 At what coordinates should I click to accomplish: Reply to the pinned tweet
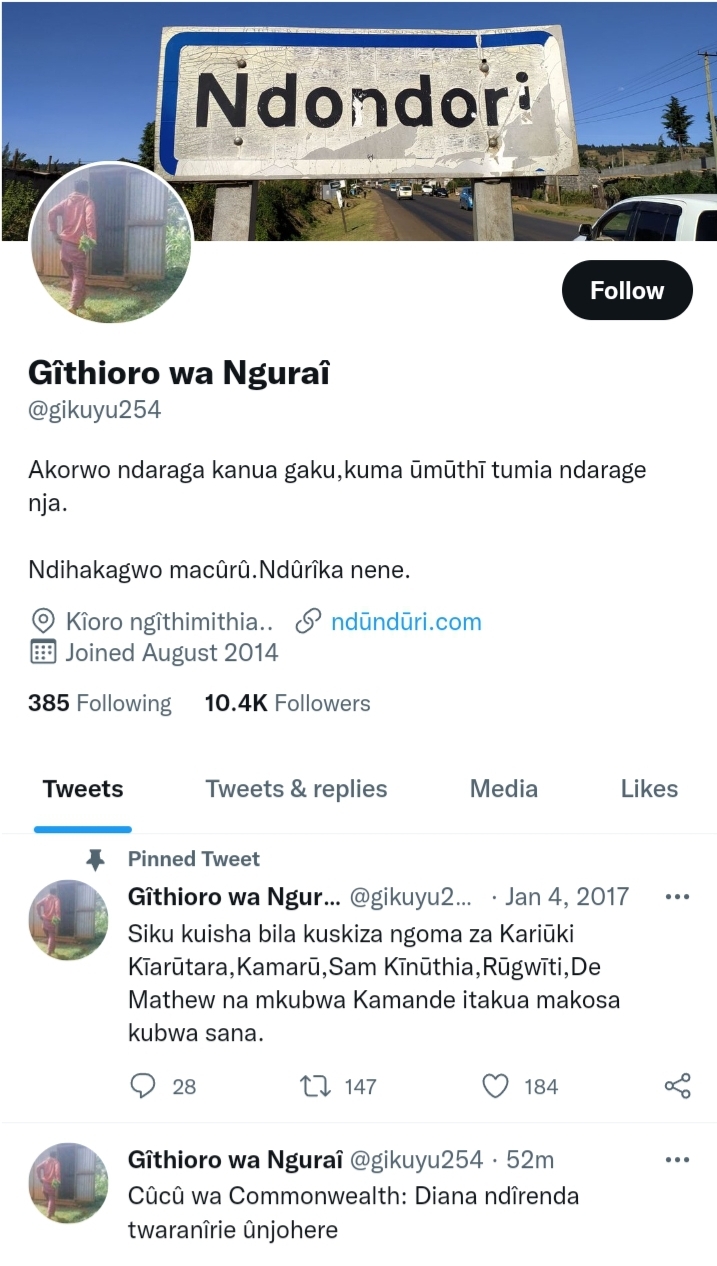[145, 1086]
